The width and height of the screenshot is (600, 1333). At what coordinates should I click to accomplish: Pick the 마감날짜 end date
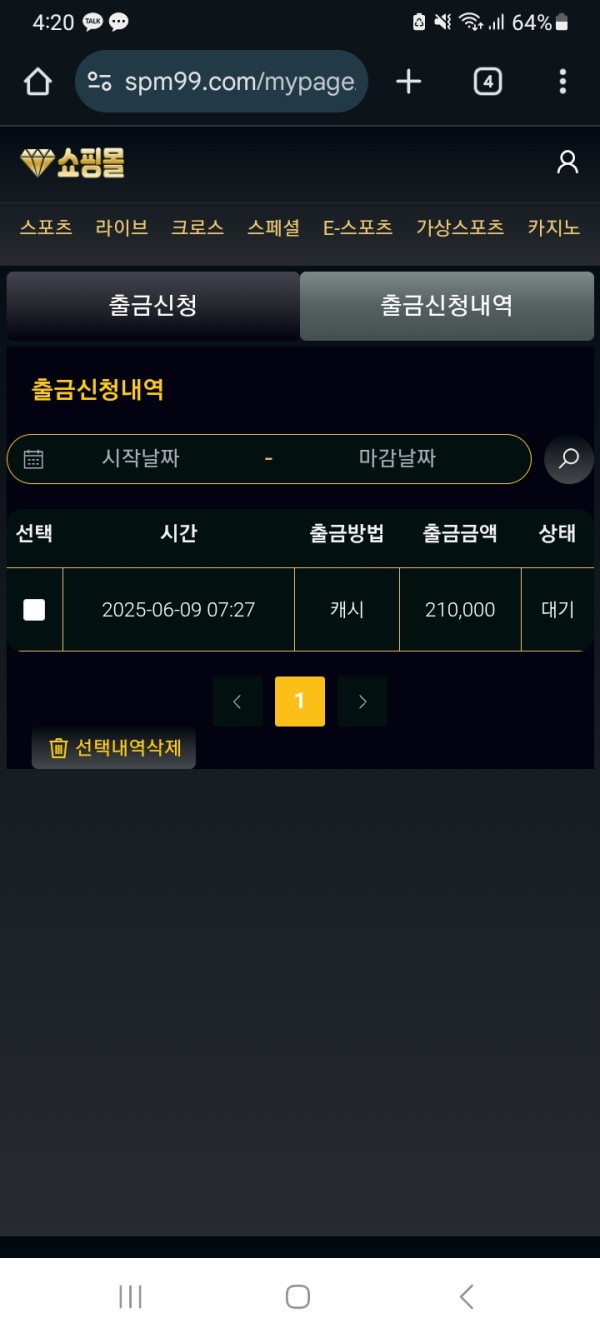click(x=397, y=459)
